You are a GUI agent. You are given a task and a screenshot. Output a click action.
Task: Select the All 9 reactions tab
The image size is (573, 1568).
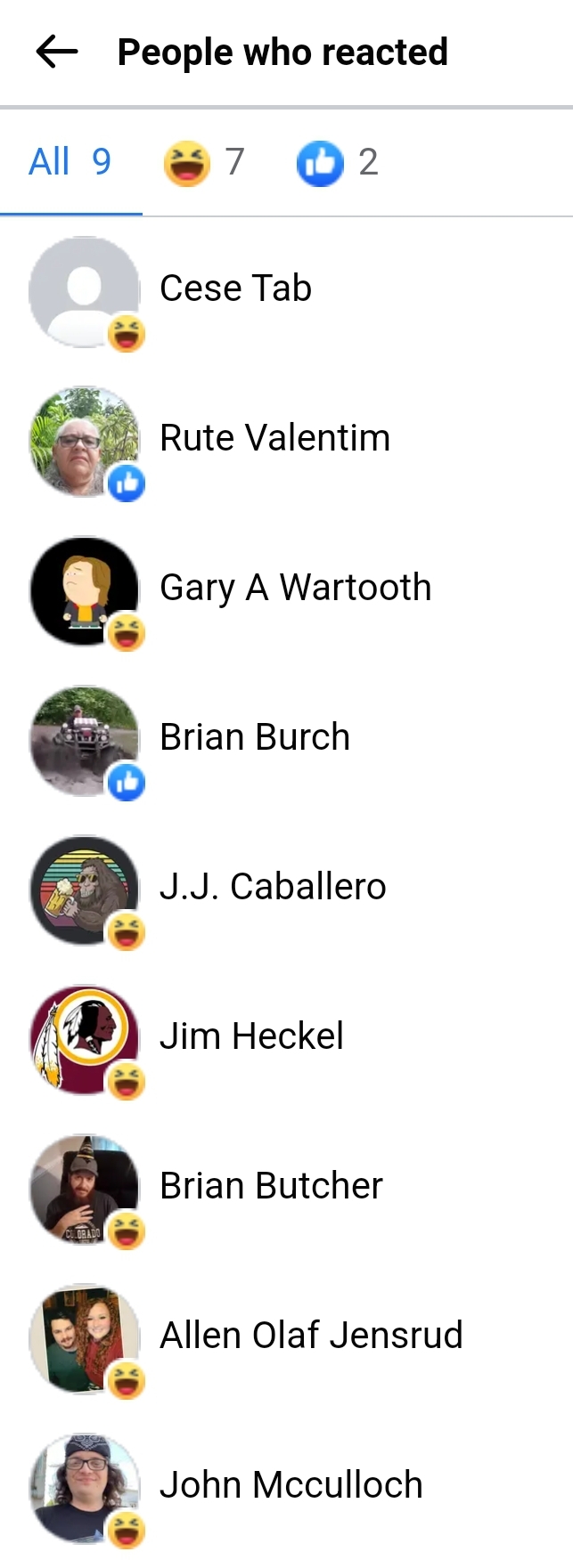coord(70,162)
